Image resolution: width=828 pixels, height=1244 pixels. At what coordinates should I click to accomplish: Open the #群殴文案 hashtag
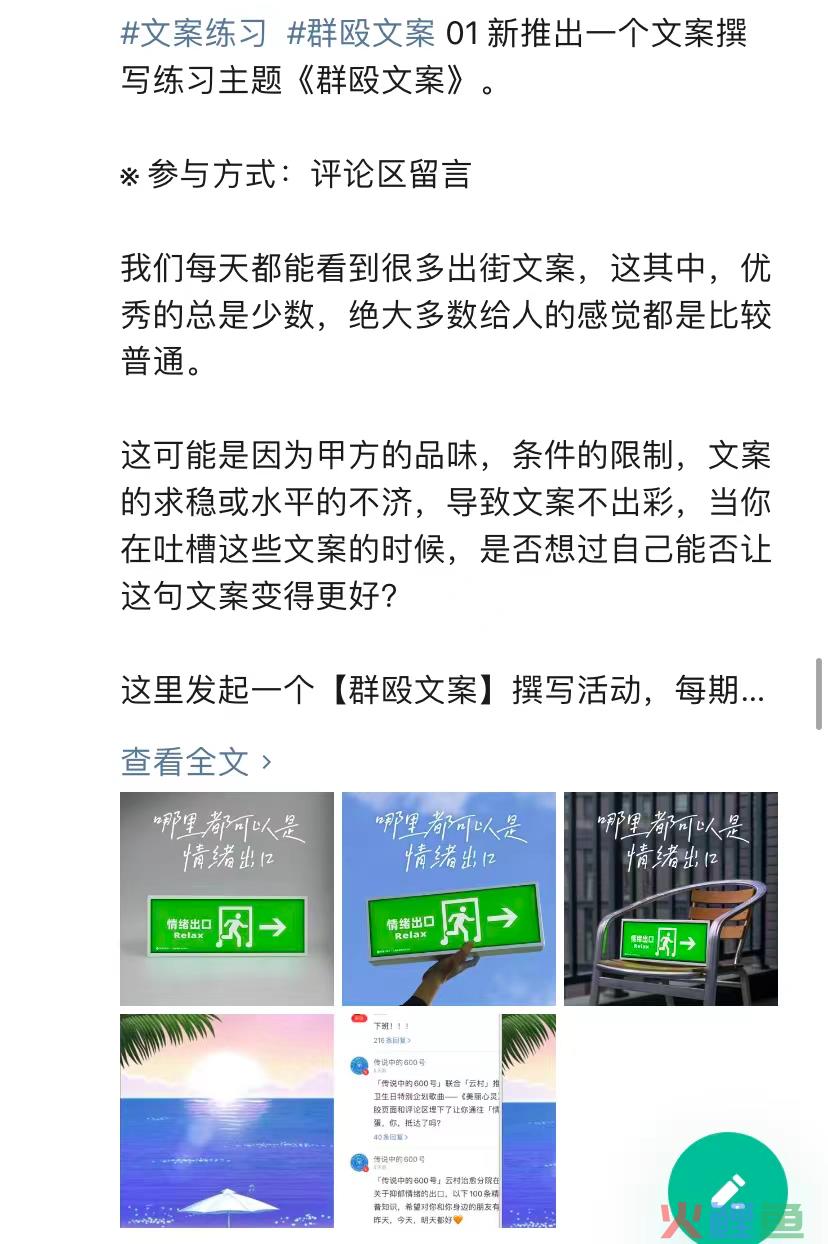click(x=361, y=33)
